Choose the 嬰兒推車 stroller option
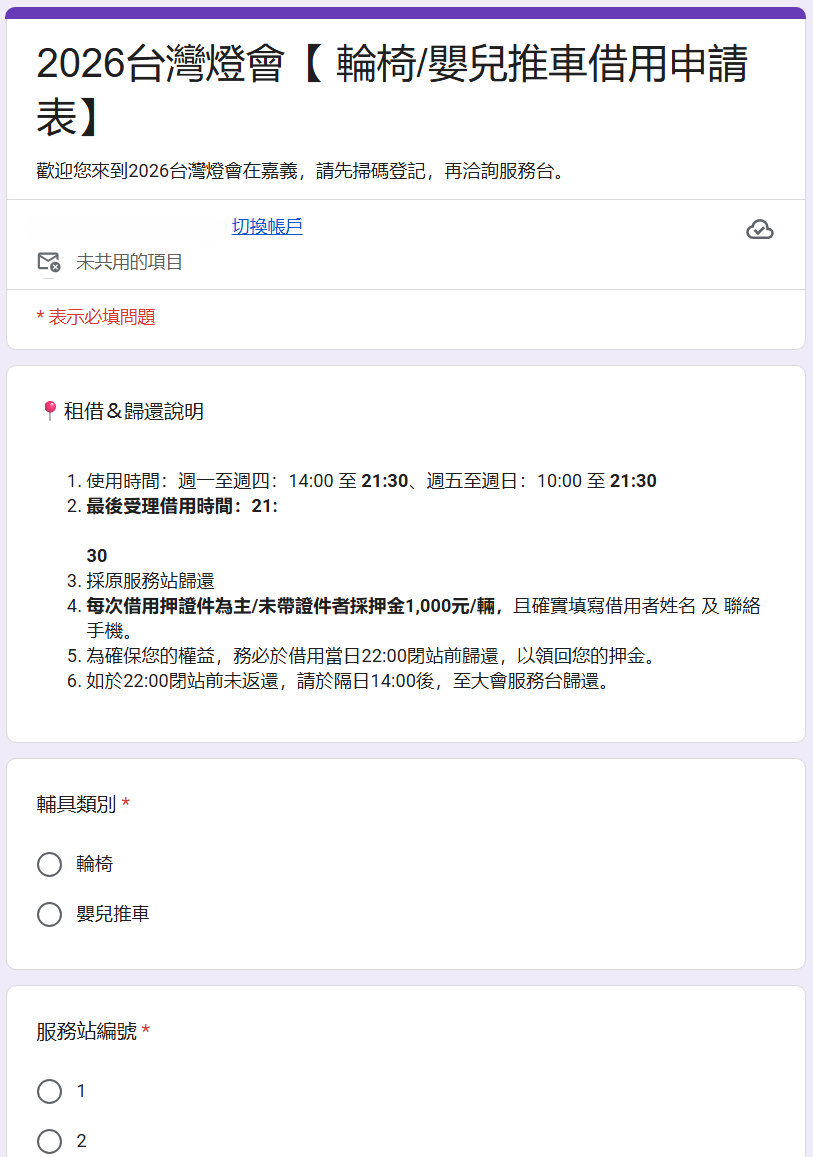This screenshot has width=813, height=1157. pos(50,914)
